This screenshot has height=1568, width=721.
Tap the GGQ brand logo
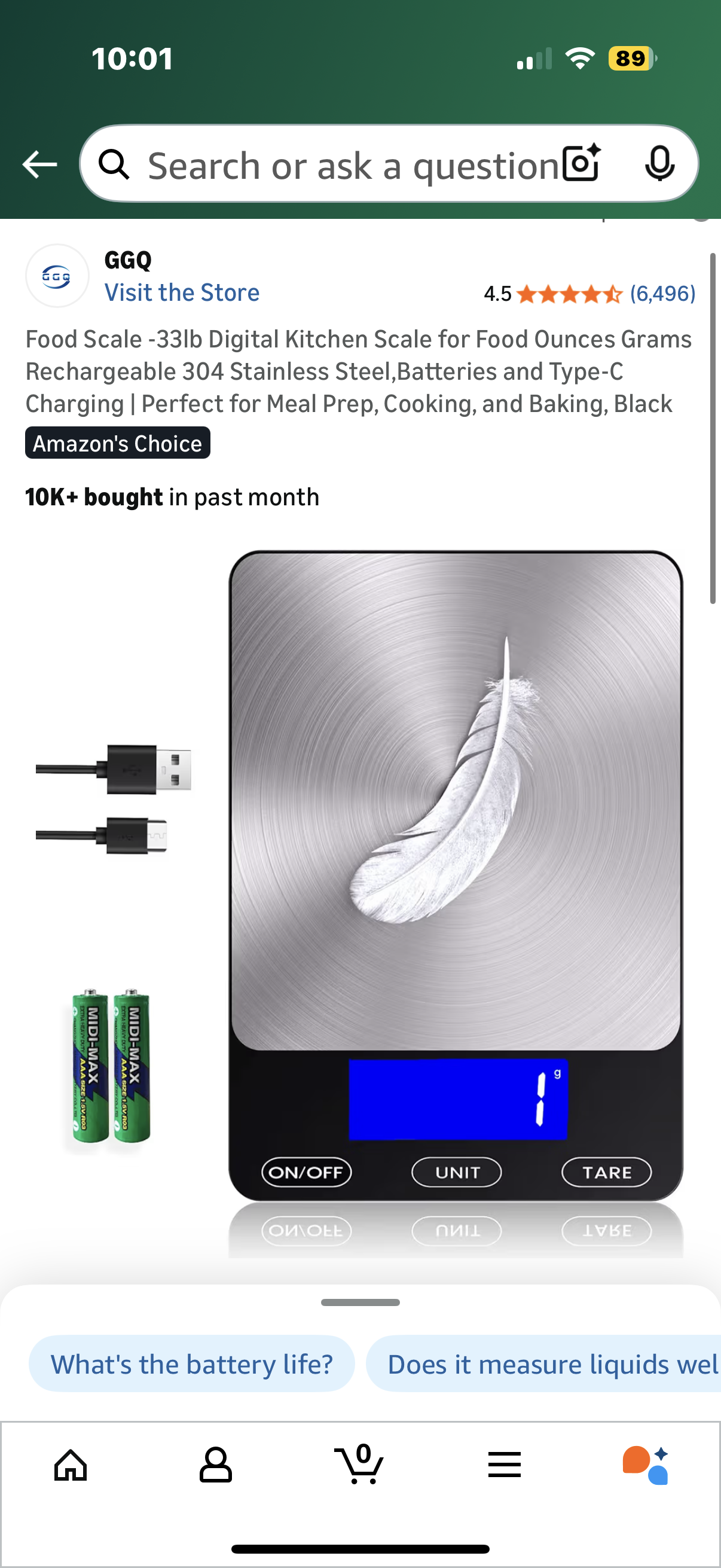tap(57, 276)
